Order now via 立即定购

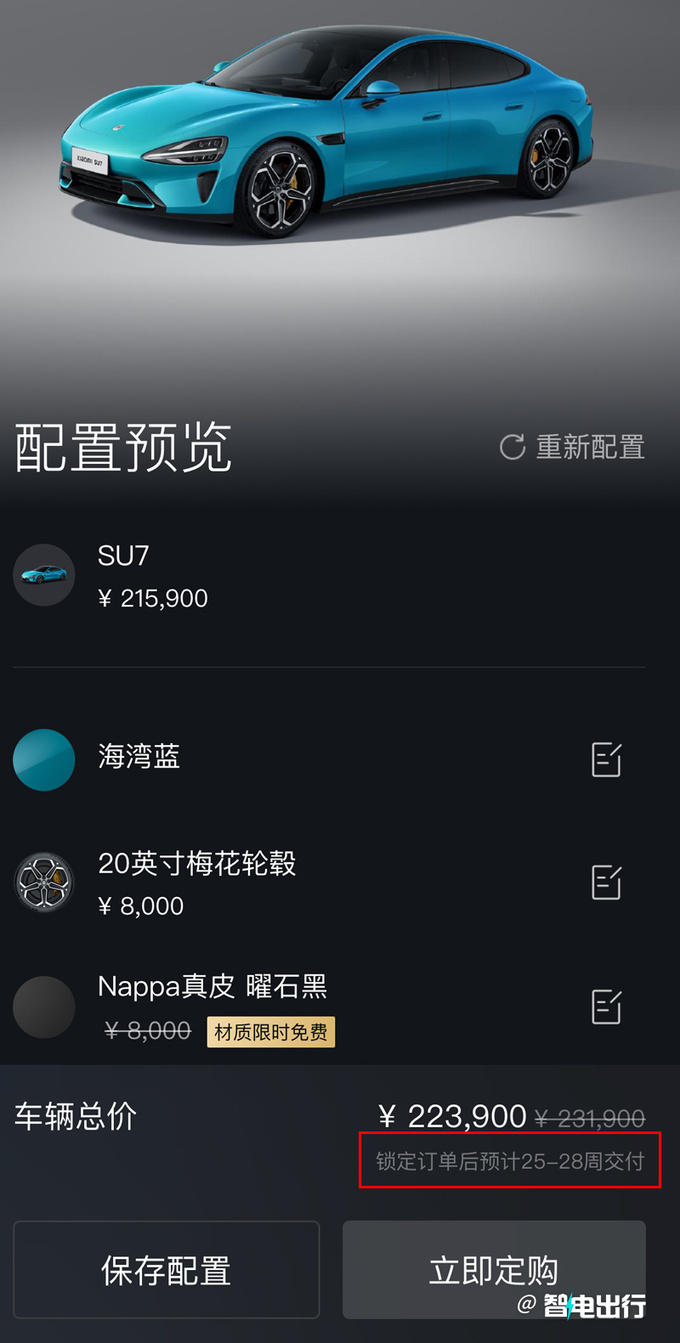[494, 1270]
